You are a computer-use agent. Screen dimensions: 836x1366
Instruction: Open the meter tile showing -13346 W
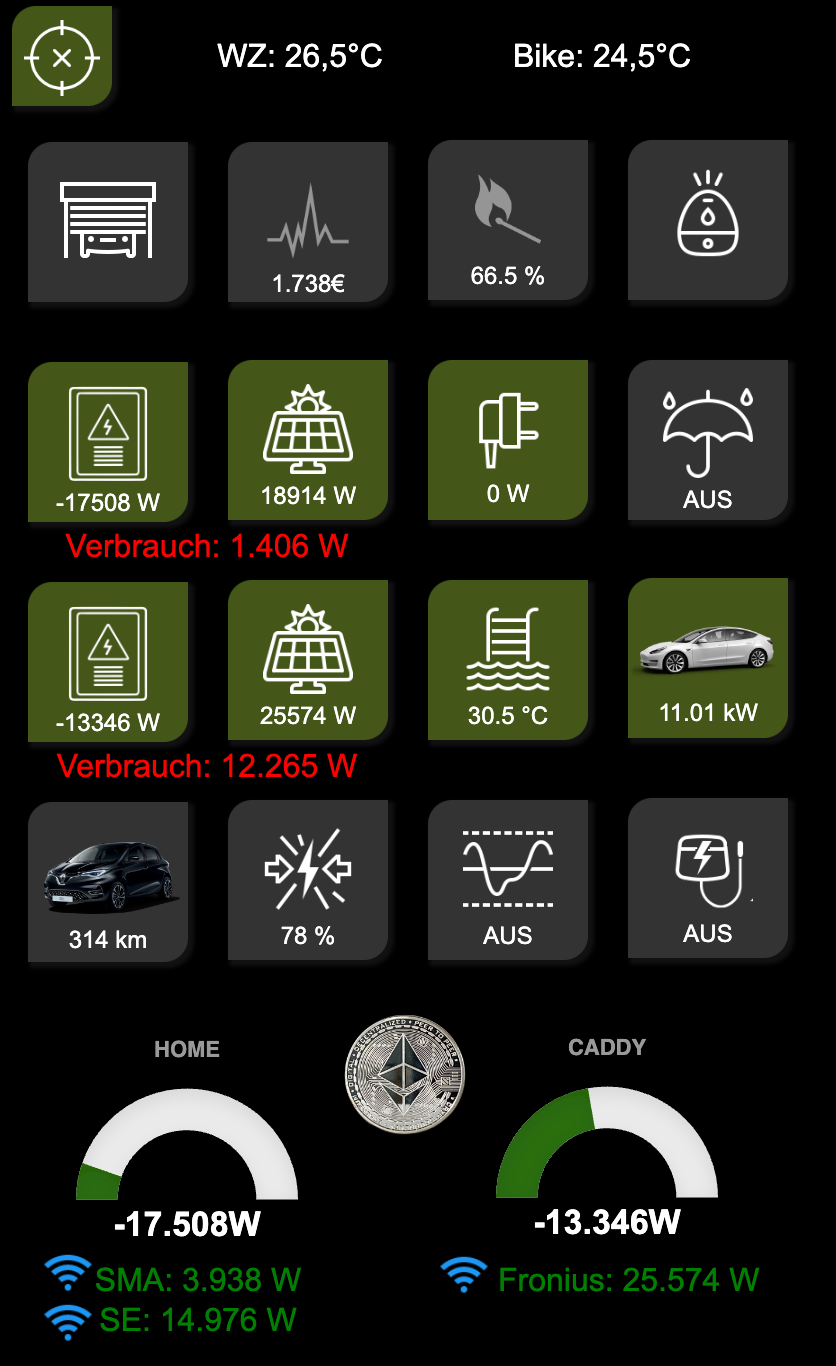[108, 661]
